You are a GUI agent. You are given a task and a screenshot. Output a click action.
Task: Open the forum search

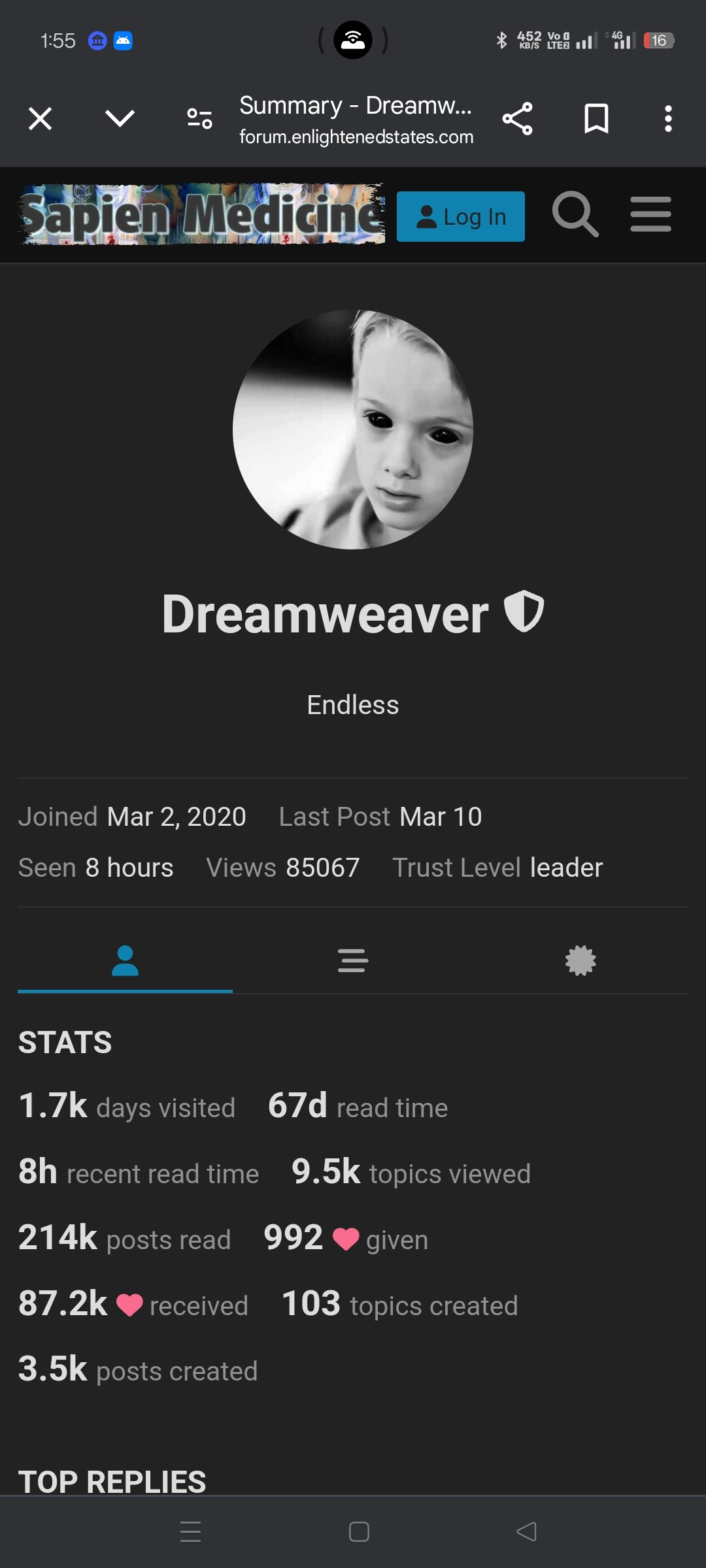click(x=575, y=214)
